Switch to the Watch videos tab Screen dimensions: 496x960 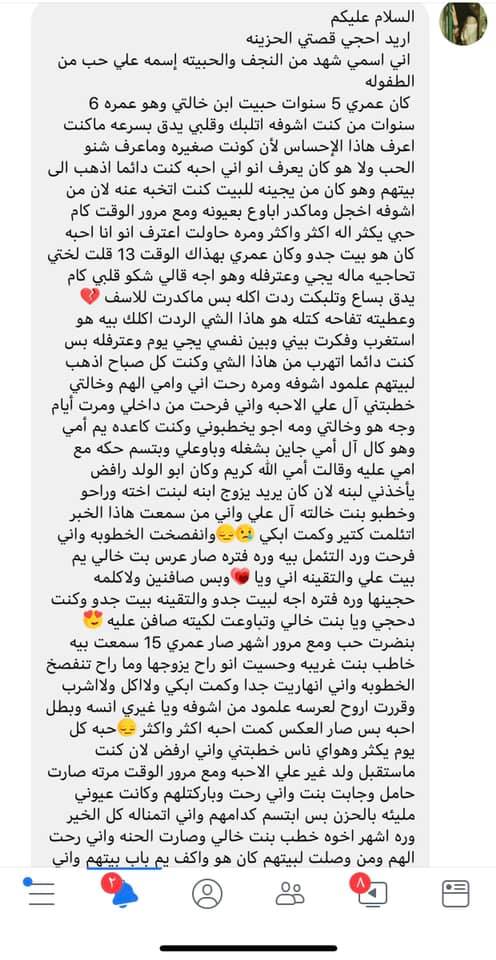(370, 892)
